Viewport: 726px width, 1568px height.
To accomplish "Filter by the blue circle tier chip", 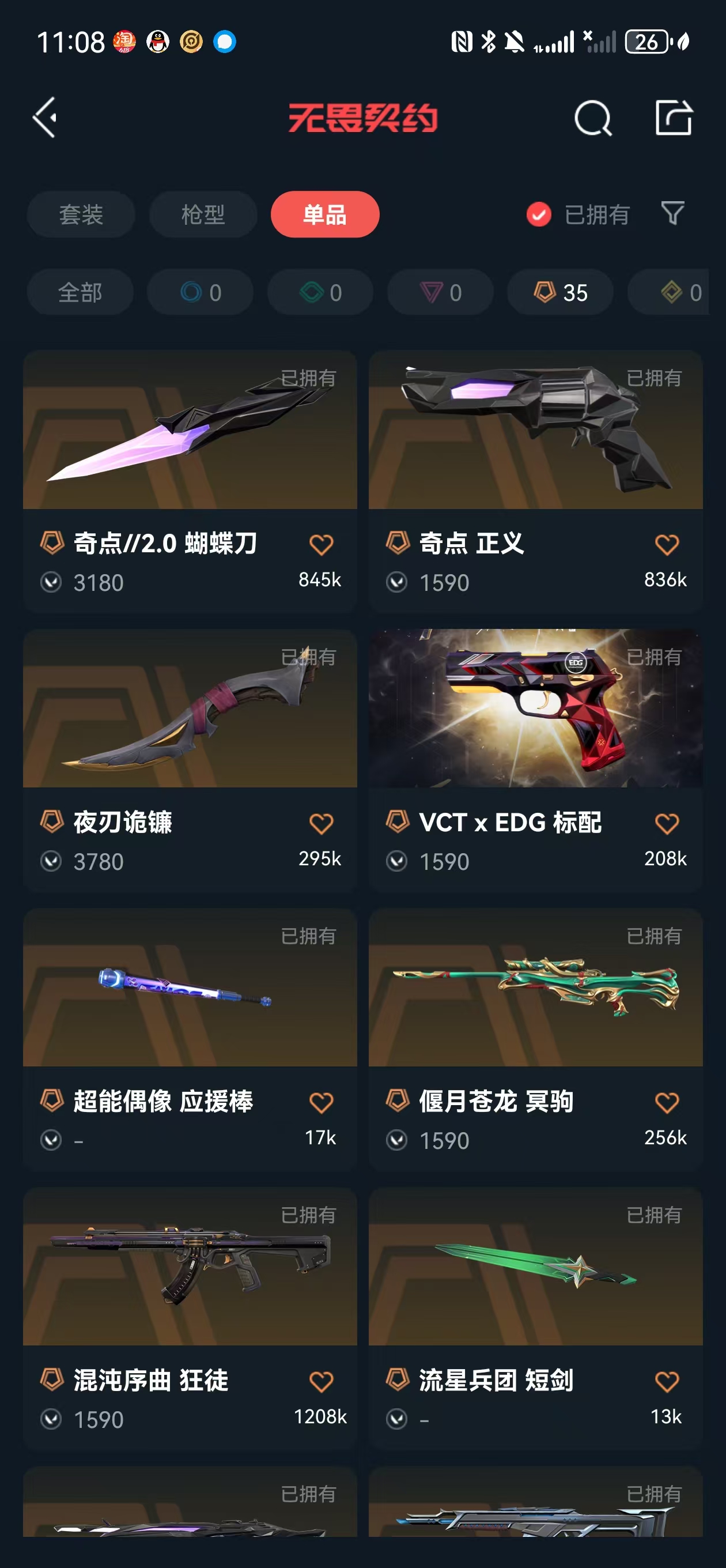I will [x=200, y=293].
